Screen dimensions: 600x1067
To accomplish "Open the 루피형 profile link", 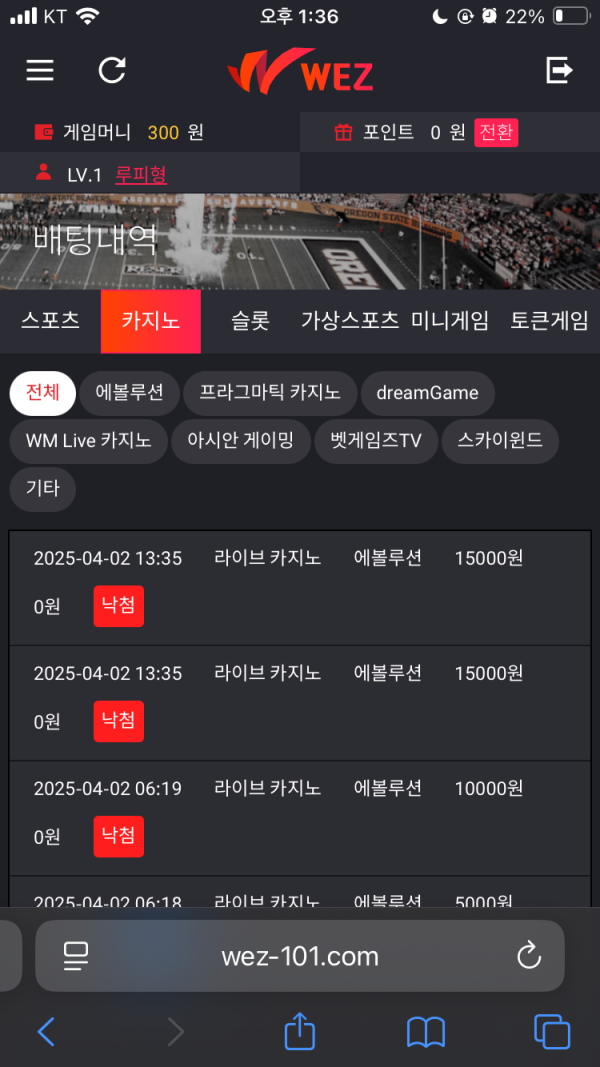I will 141,175.
